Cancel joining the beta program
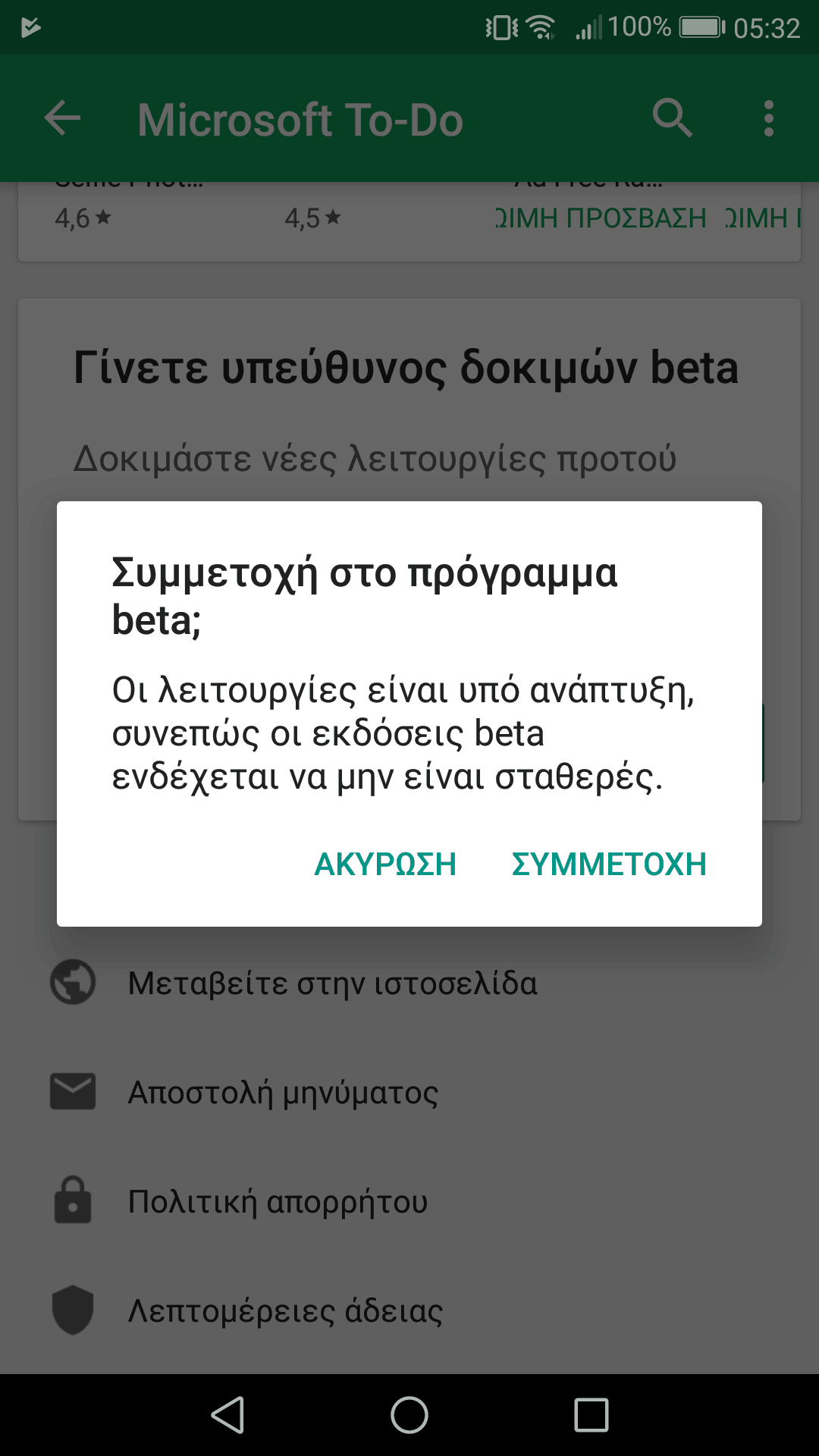The width and height of the screenshot is (819, 1456). point(385,864)
